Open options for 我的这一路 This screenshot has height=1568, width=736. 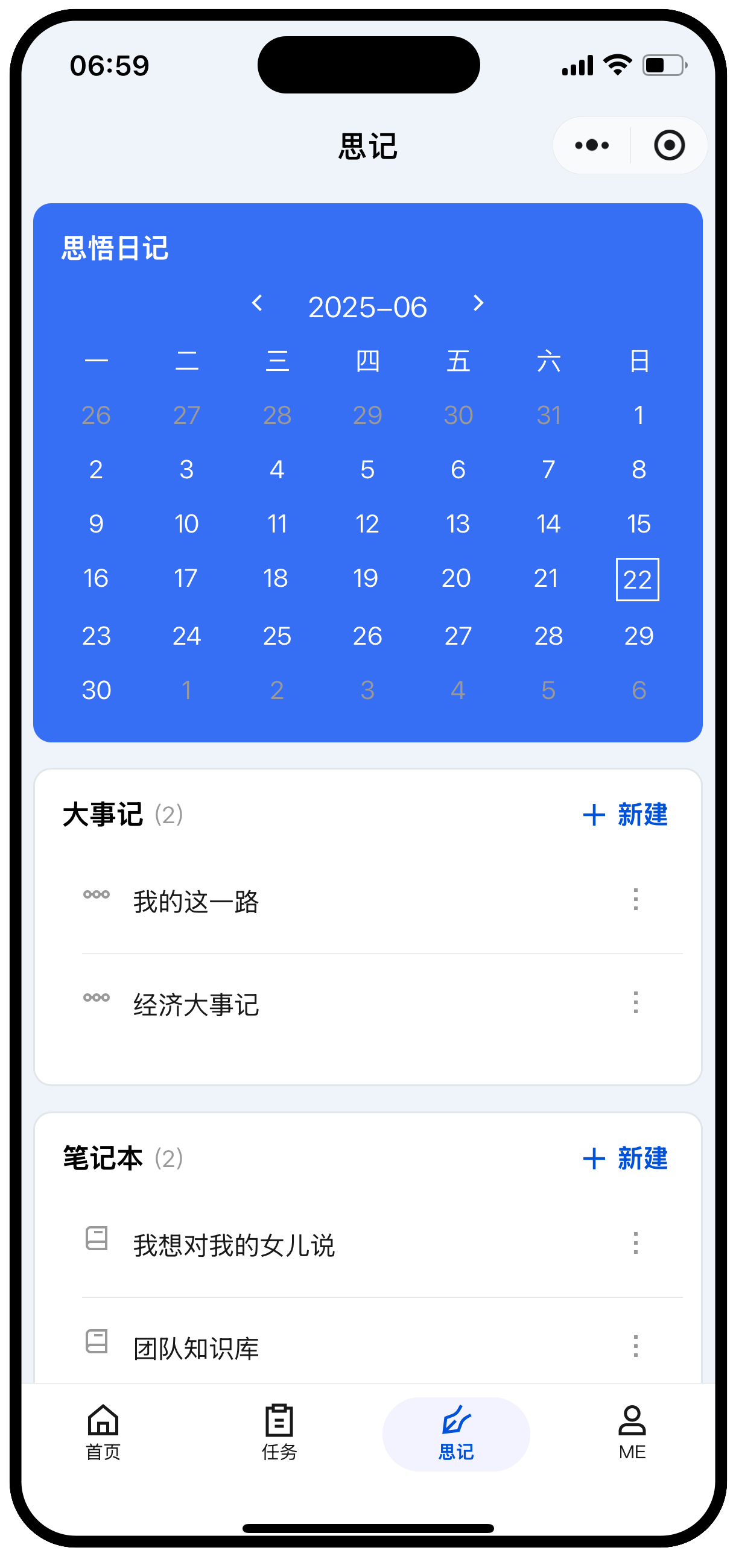[635, 899]
